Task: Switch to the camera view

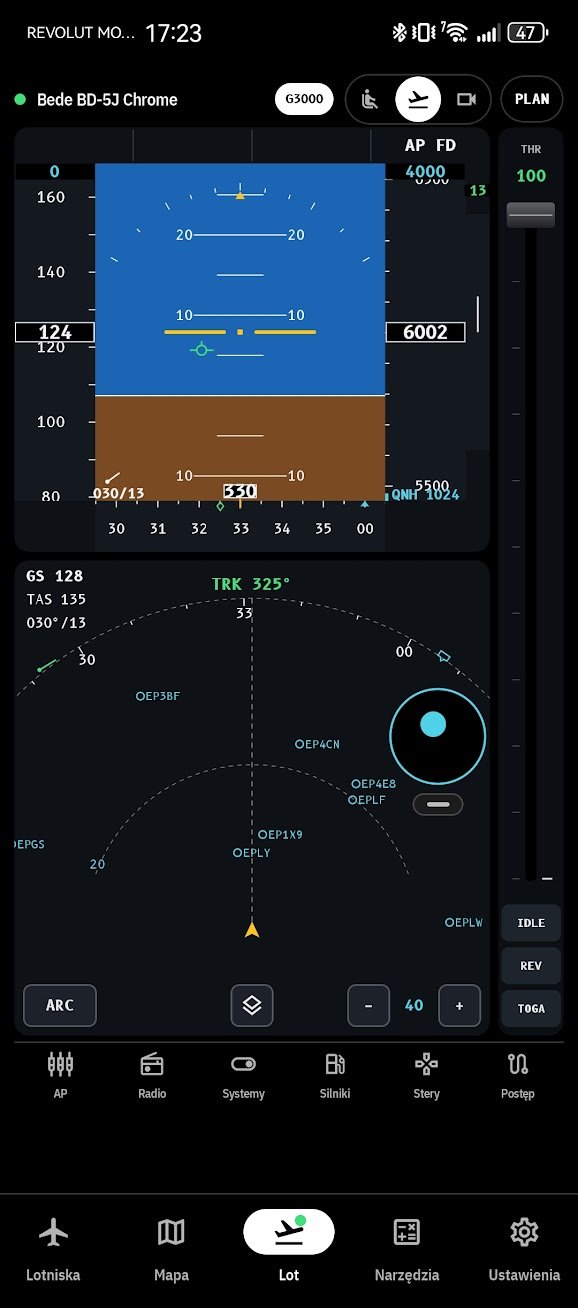Action: [466, 99]
